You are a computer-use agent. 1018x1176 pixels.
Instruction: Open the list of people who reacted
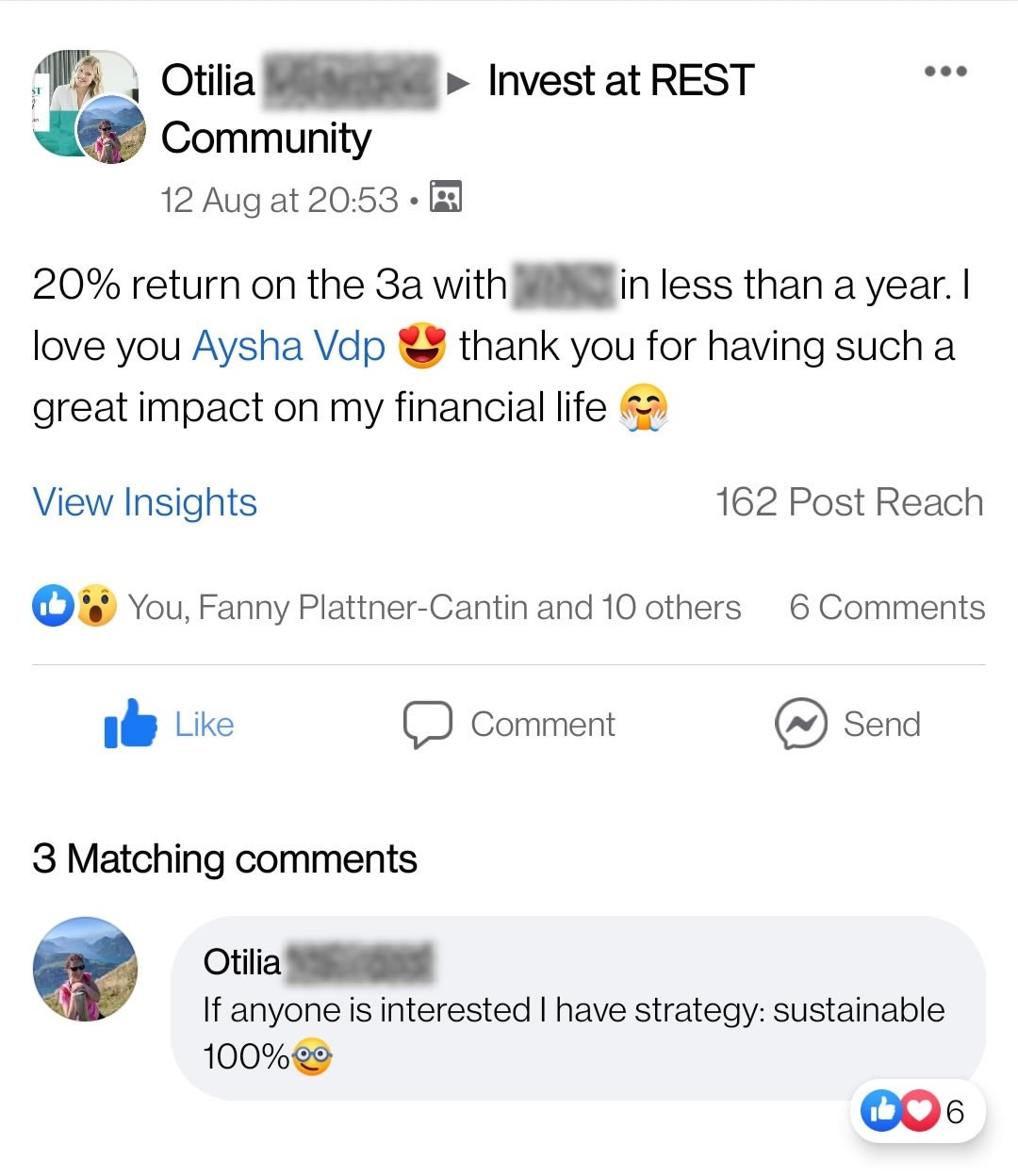386,607
